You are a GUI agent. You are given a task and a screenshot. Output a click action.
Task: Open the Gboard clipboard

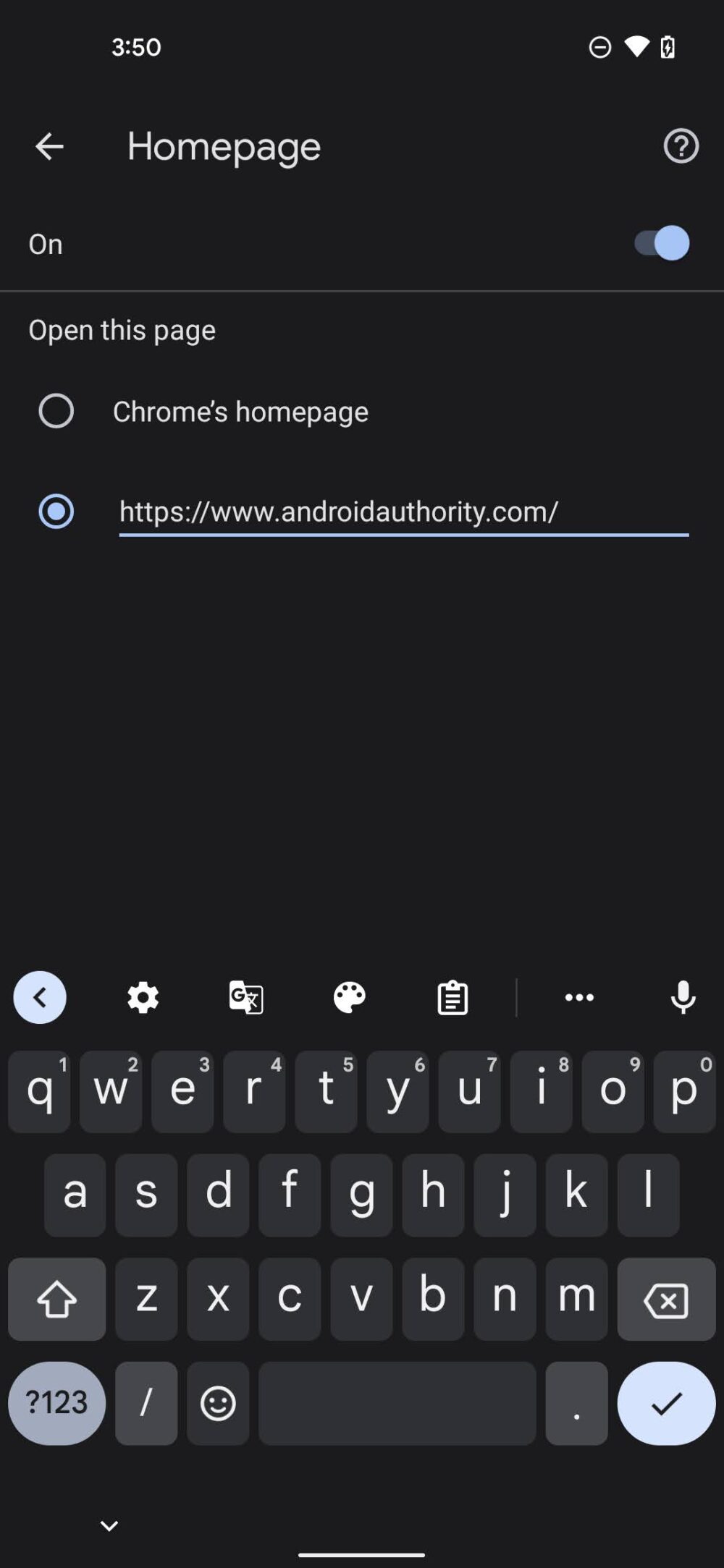point(453,997)
